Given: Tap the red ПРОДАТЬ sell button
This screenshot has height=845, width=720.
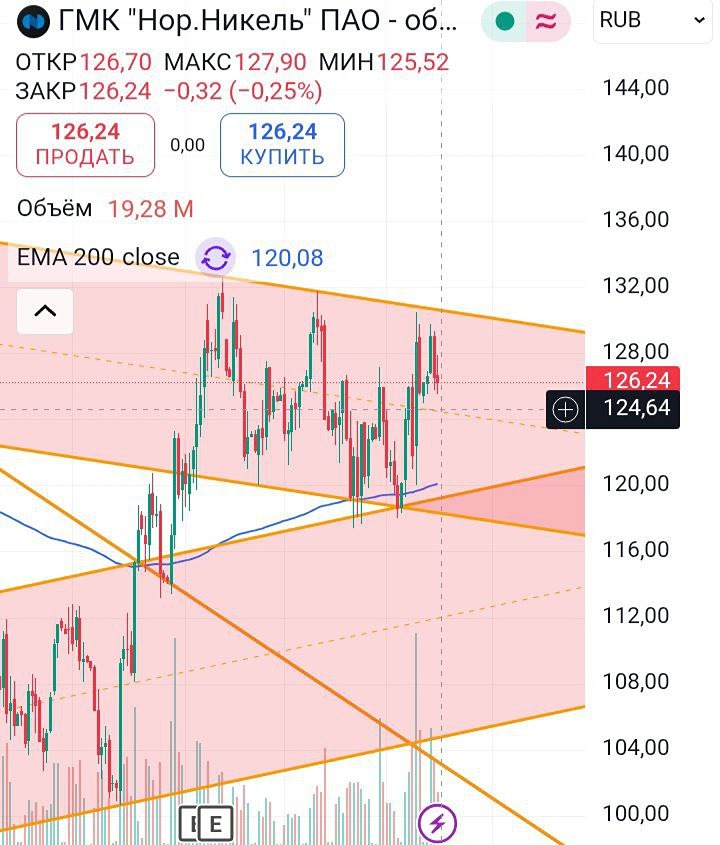Looking at the screenshot, I should pos(85,145).
